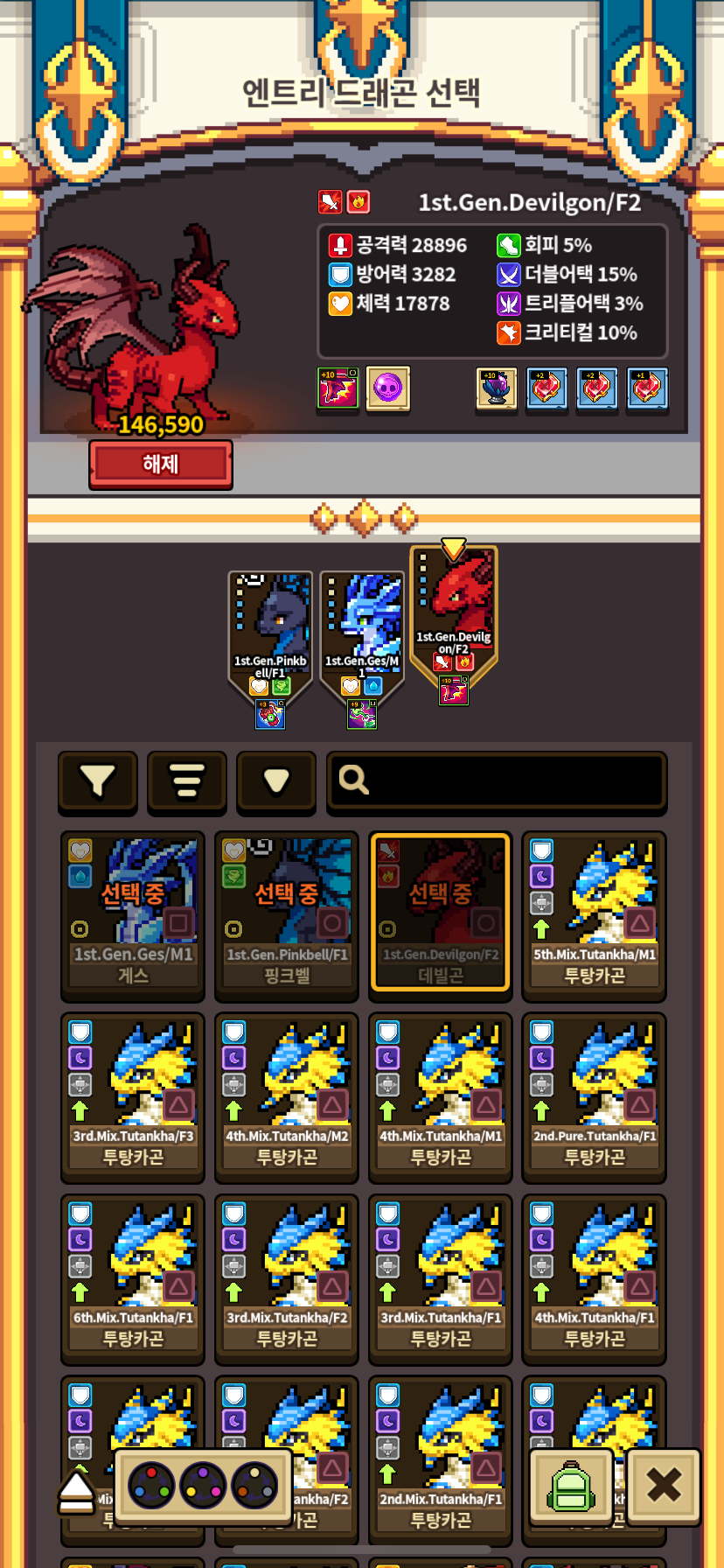Image resolution: width=724 pixels, height=1568 pixels.
Task: Tap the red 해제 button
Action: pos(161,464)
